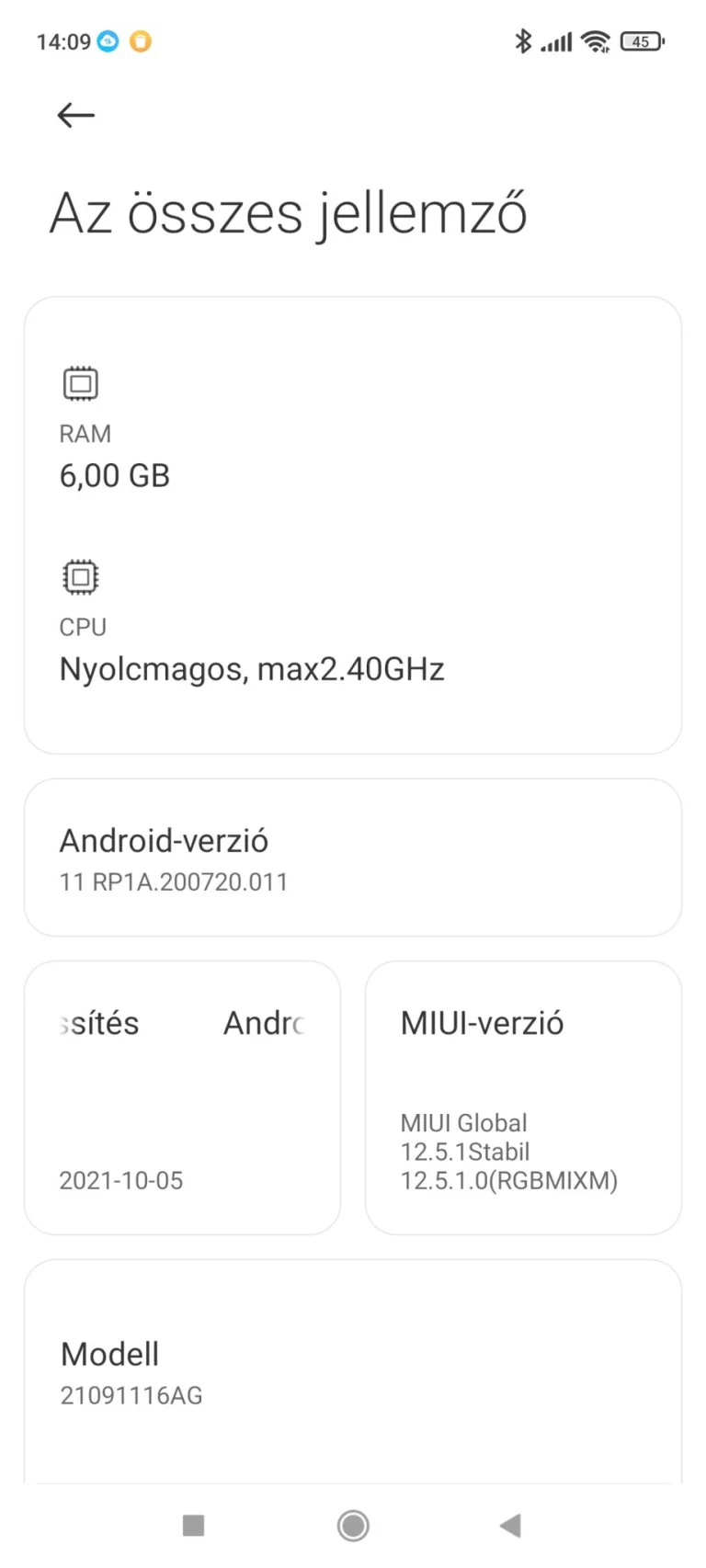Tap the blue cloud notification icon
The height and width of the screenshot is (1568, 706).
pos(109,41)
